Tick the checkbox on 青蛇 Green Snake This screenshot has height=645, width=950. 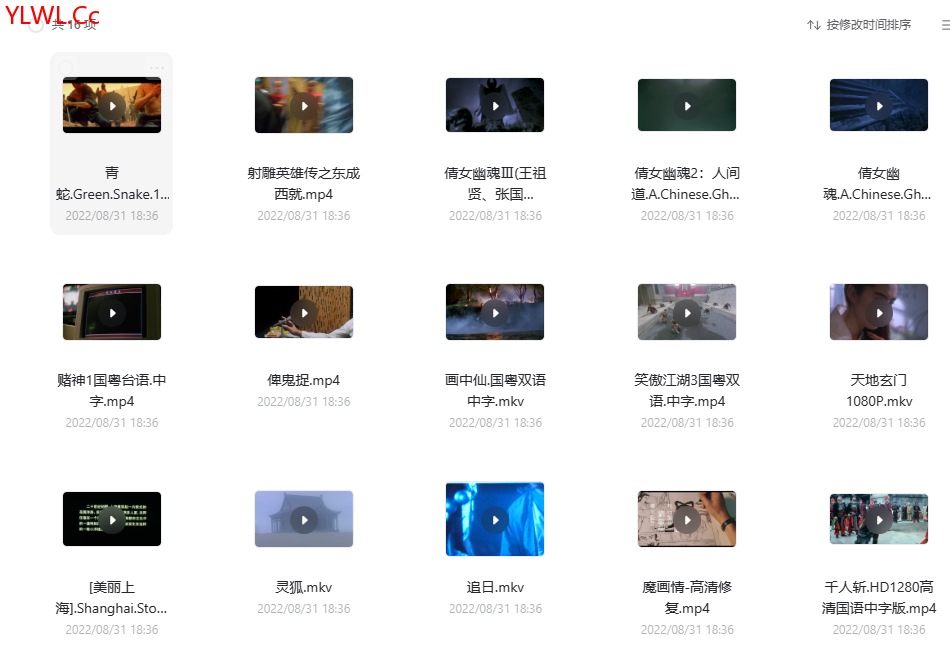pos(66,68)
